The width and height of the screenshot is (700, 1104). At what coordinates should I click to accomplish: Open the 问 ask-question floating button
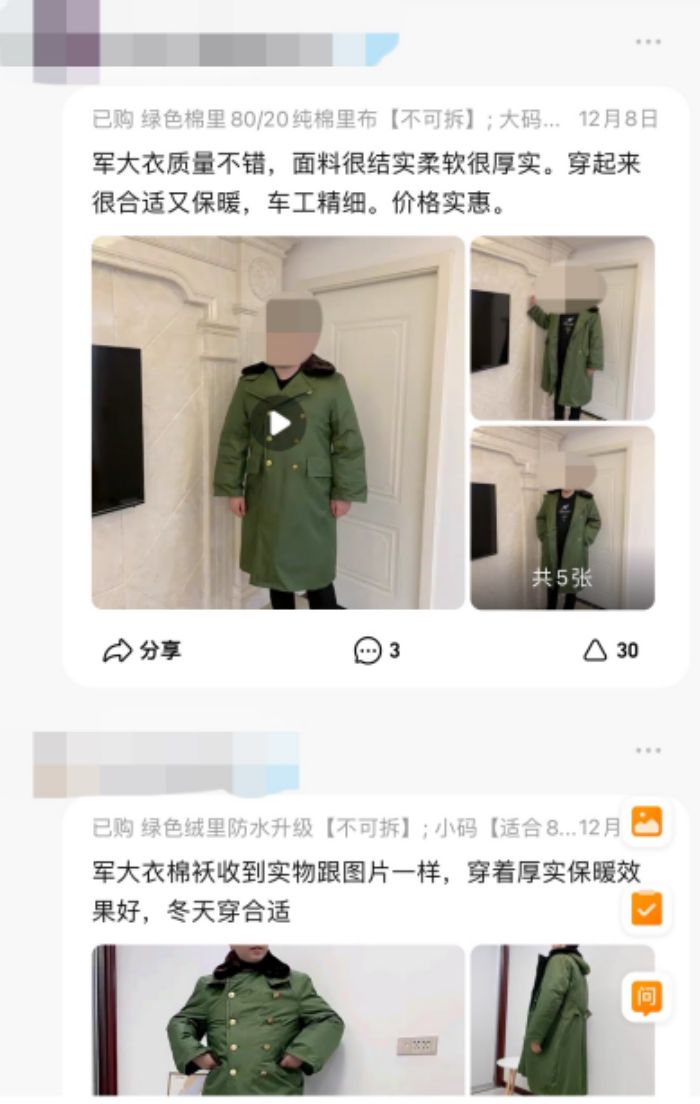point(646,996)
